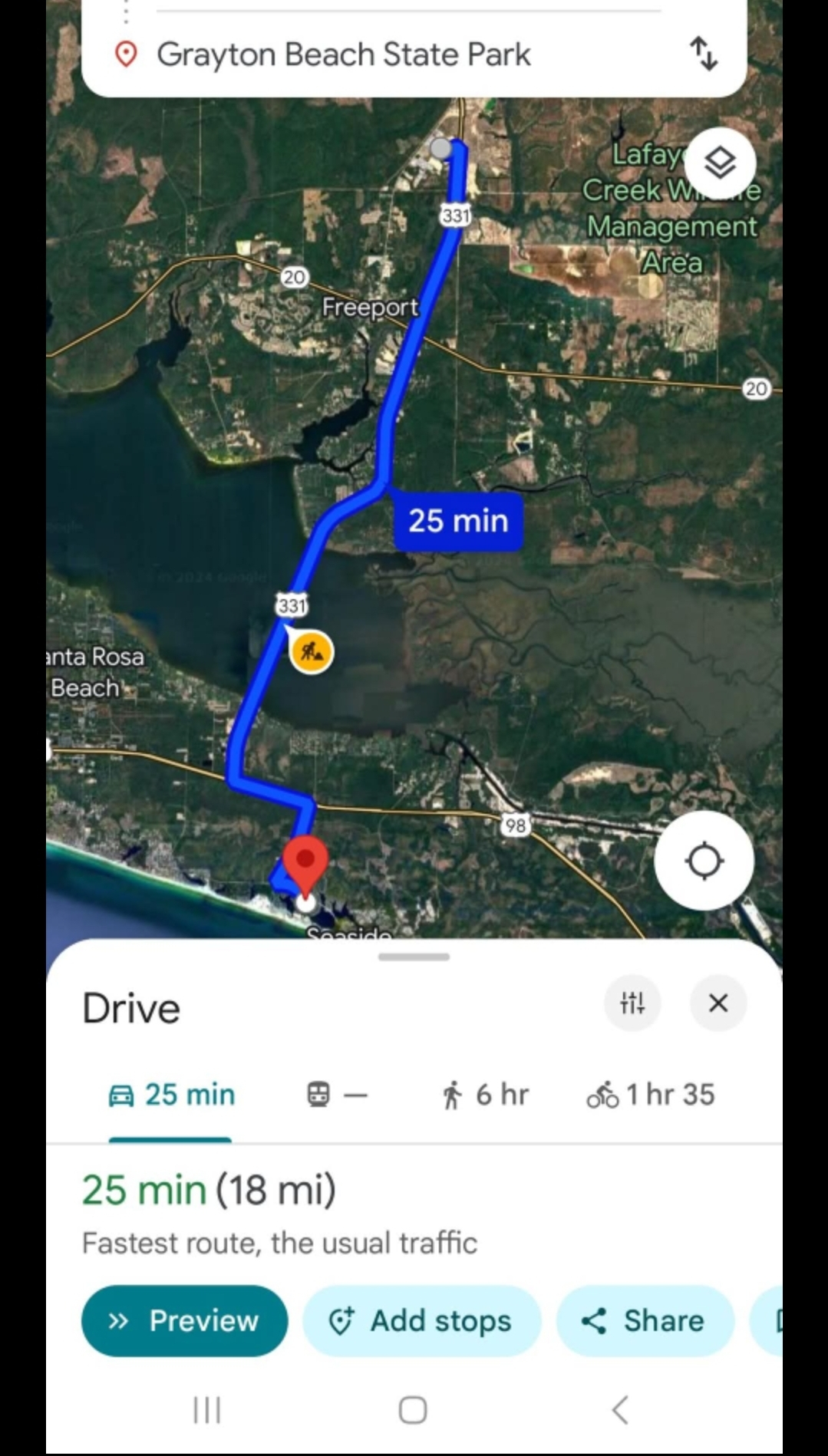View the roadwork alert on the map
828x1456 pixels.
[x=312, y=652]
